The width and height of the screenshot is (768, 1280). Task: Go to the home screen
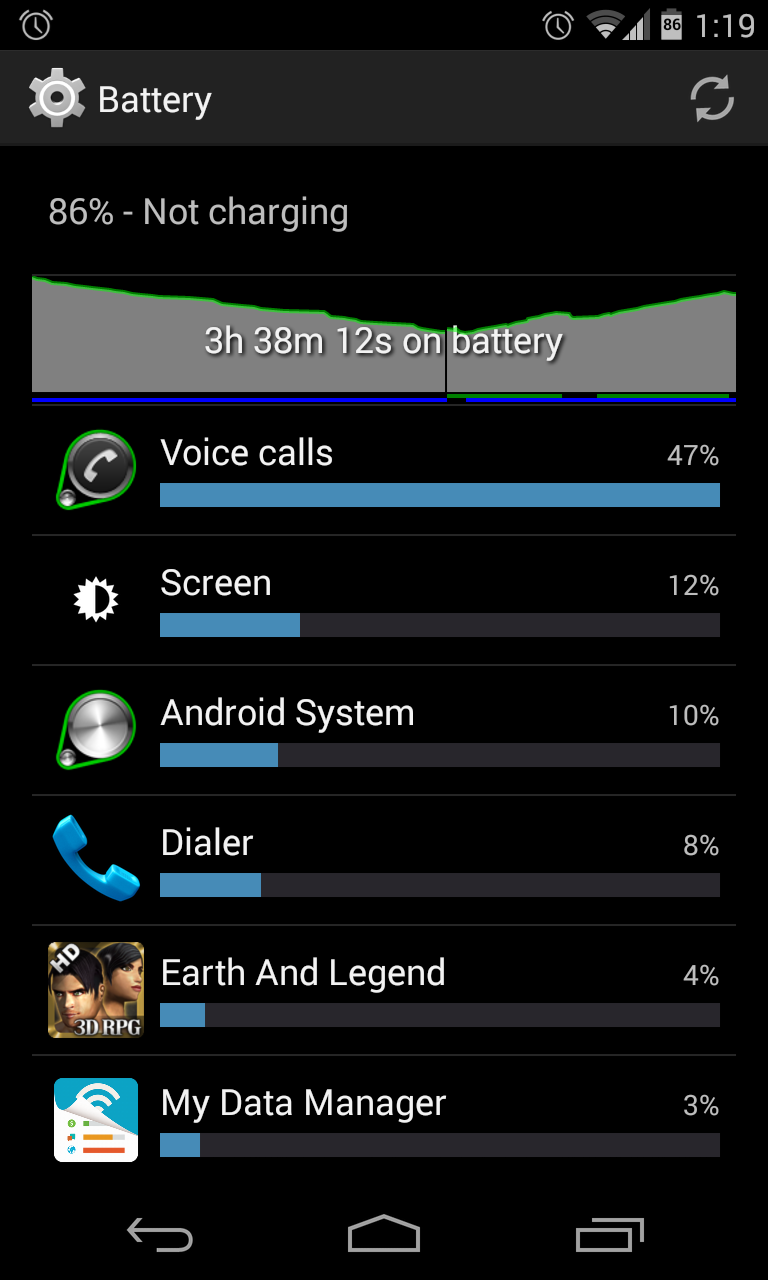(384, 1236)
